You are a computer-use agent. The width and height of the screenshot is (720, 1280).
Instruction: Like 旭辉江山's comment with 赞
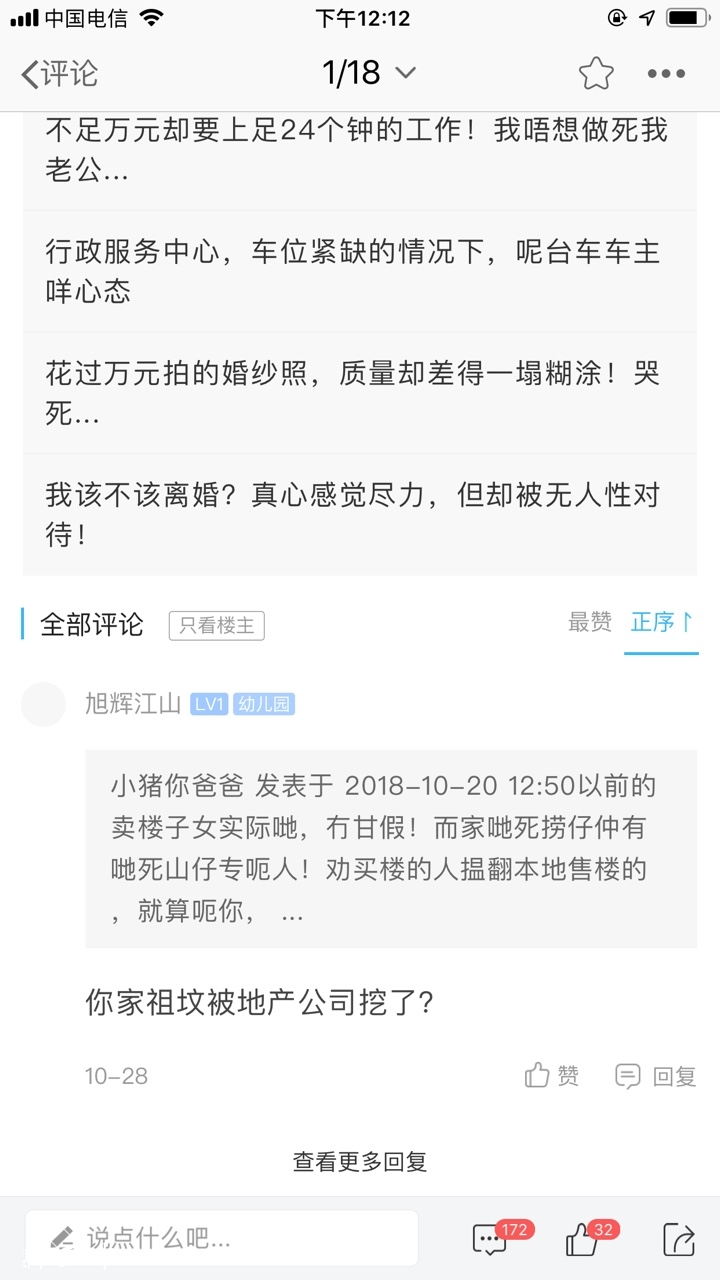552,1076
